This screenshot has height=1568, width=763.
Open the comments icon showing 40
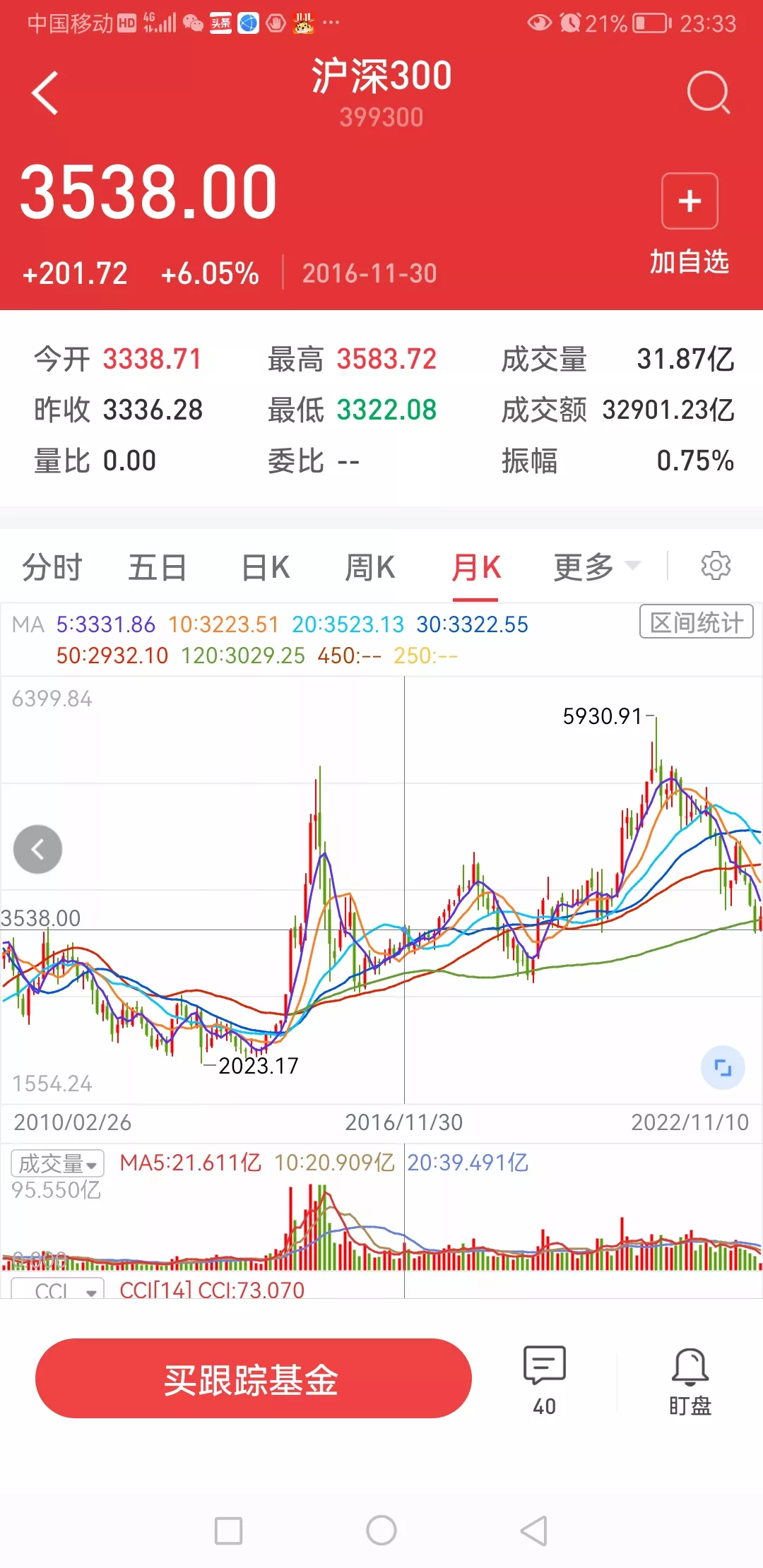545,1381
